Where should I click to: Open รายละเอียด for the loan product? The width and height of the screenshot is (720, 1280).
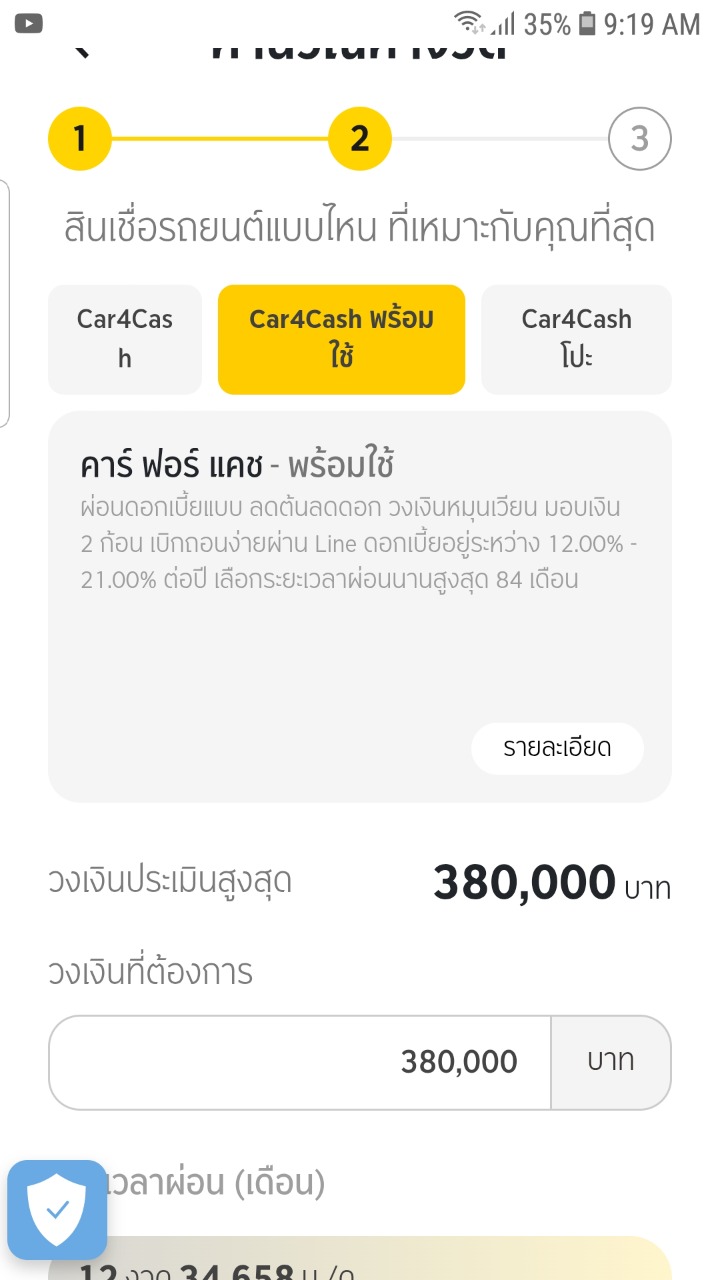[x=557, y=748]
